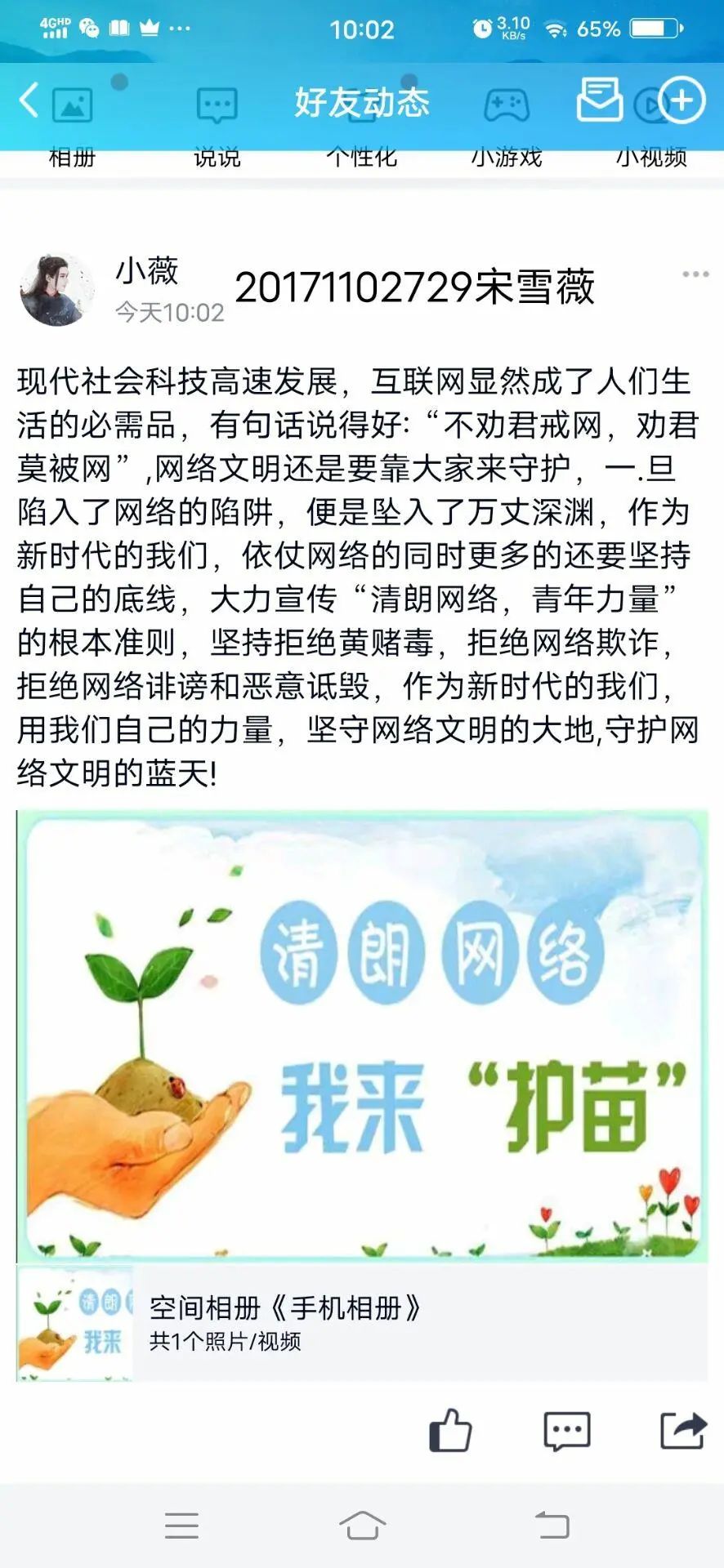Open the messages envelope icon

599,100
